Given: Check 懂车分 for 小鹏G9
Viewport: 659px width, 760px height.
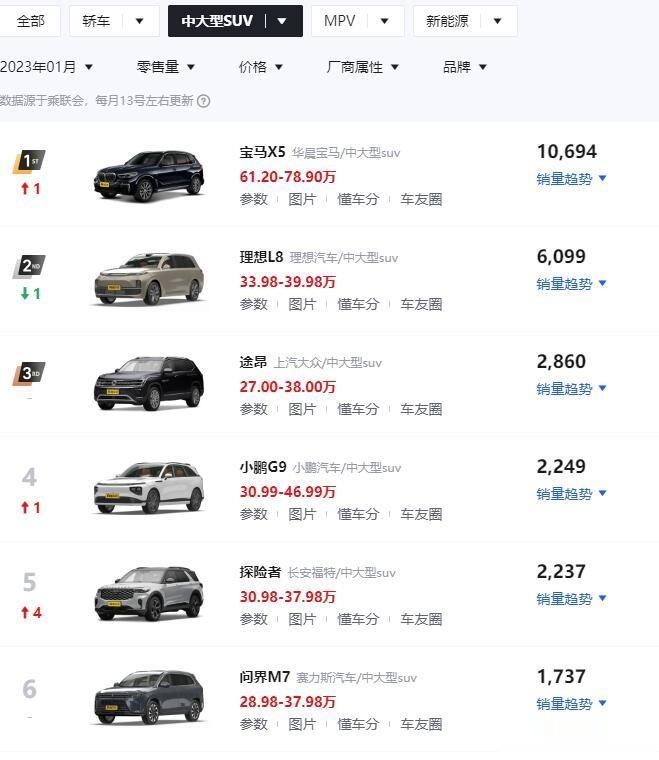Looking at the screenshot, I should pyautogui.click(x=358, y=514).
